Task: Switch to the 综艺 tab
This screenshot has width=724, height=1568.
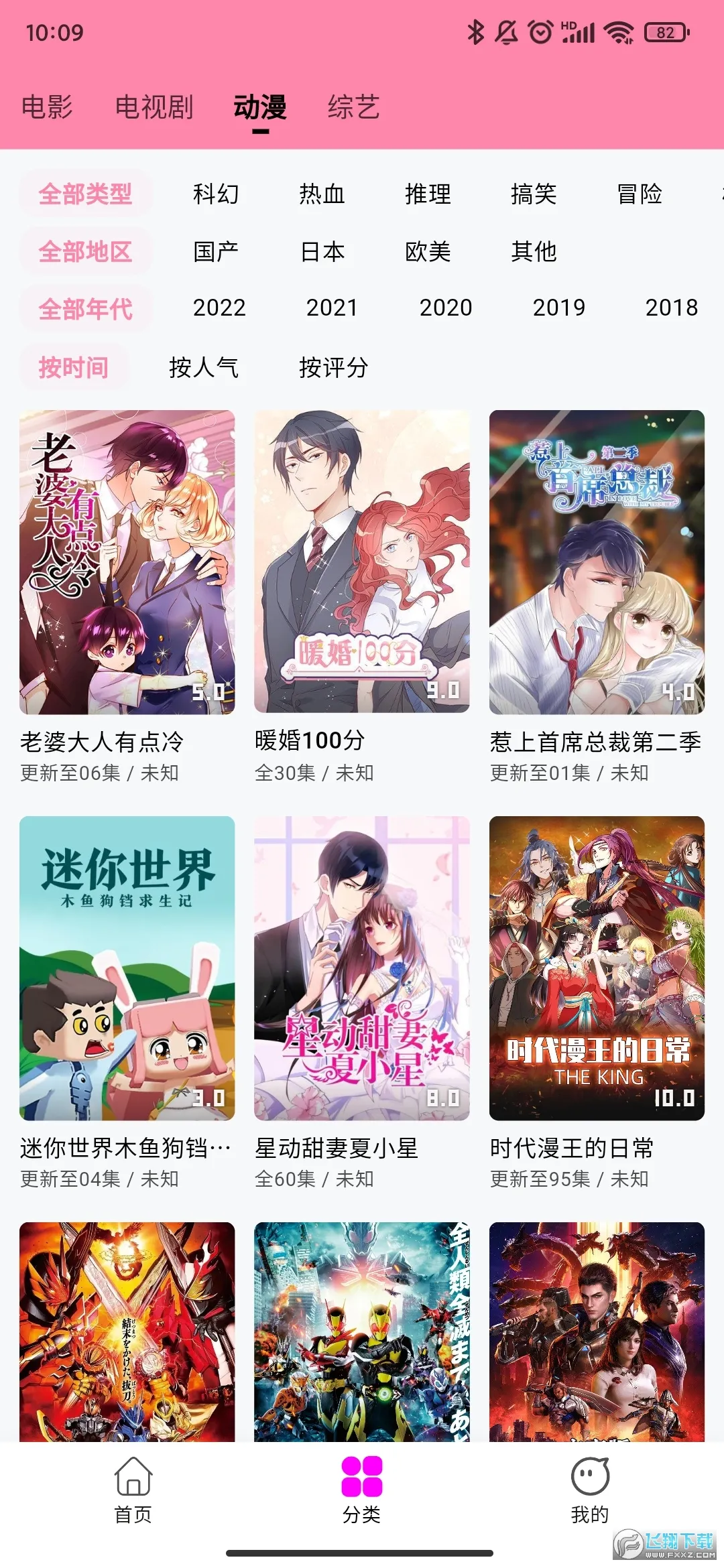Action: (353, 107)
